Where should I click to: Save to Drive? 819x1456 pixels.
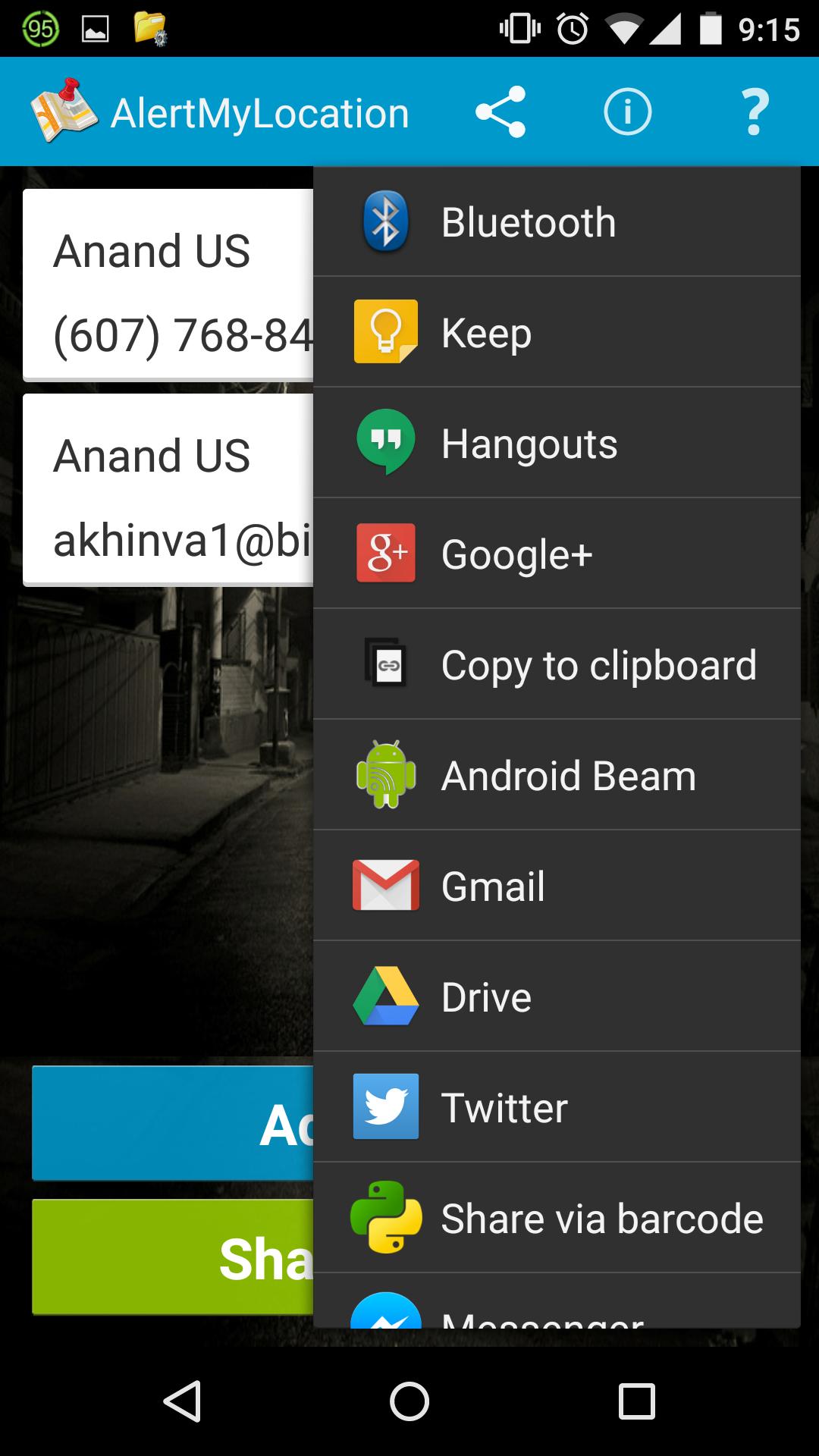click(557, 996)
